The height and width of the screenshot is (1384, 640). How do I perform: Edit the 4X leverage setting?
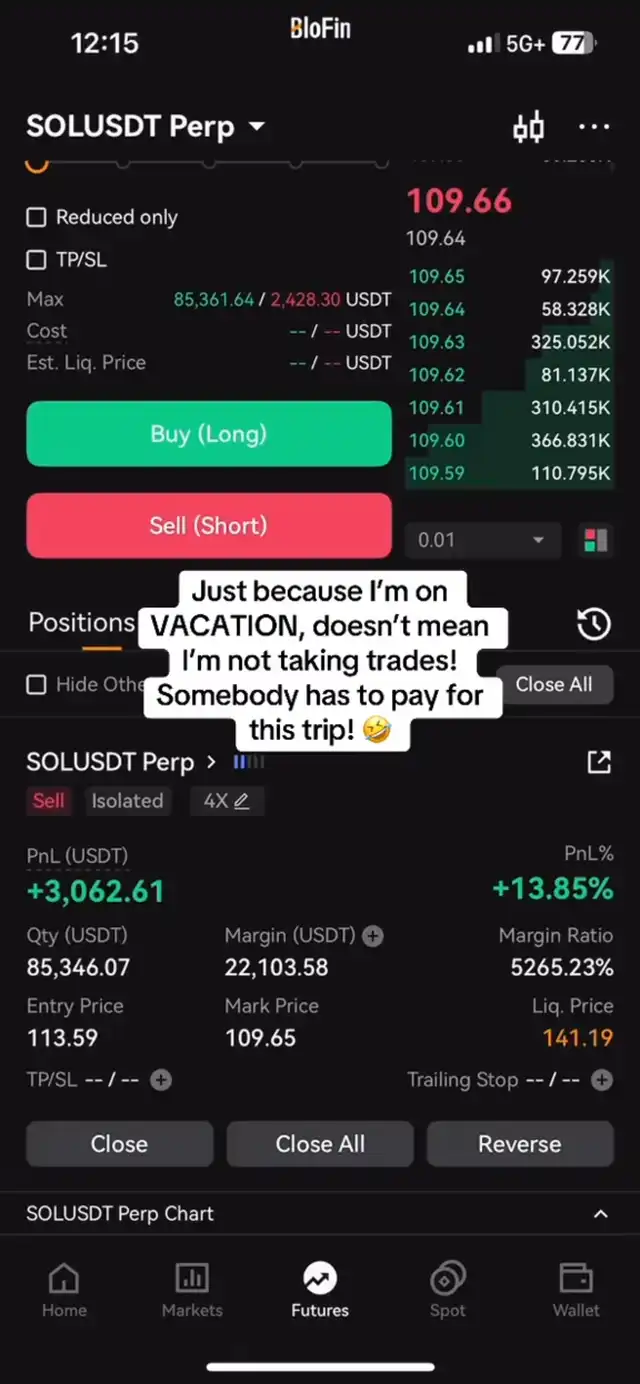pyautogui.click(x=227, y=801)
